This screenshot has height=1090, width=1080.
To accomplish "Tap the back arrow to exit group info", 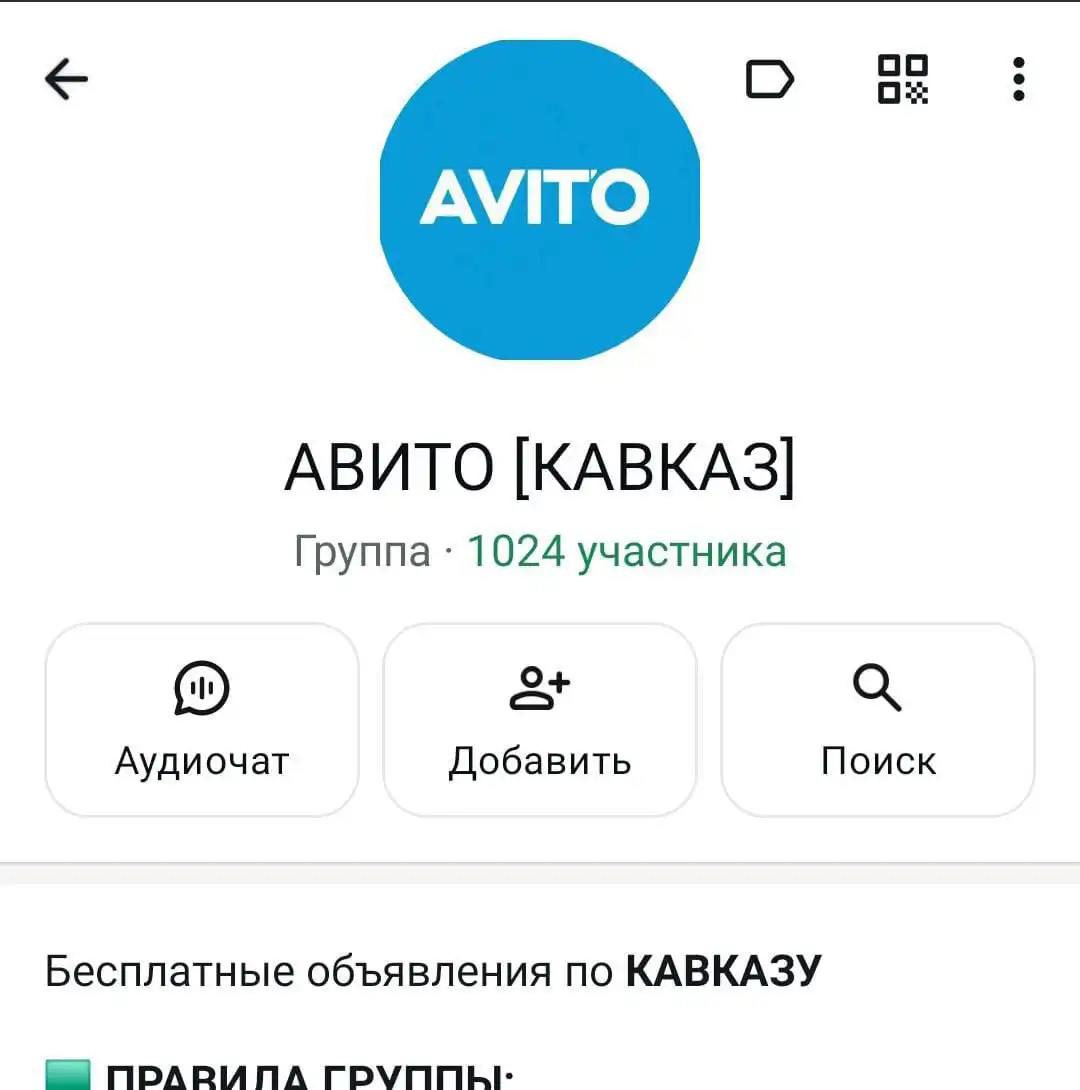I will (65, 79).
